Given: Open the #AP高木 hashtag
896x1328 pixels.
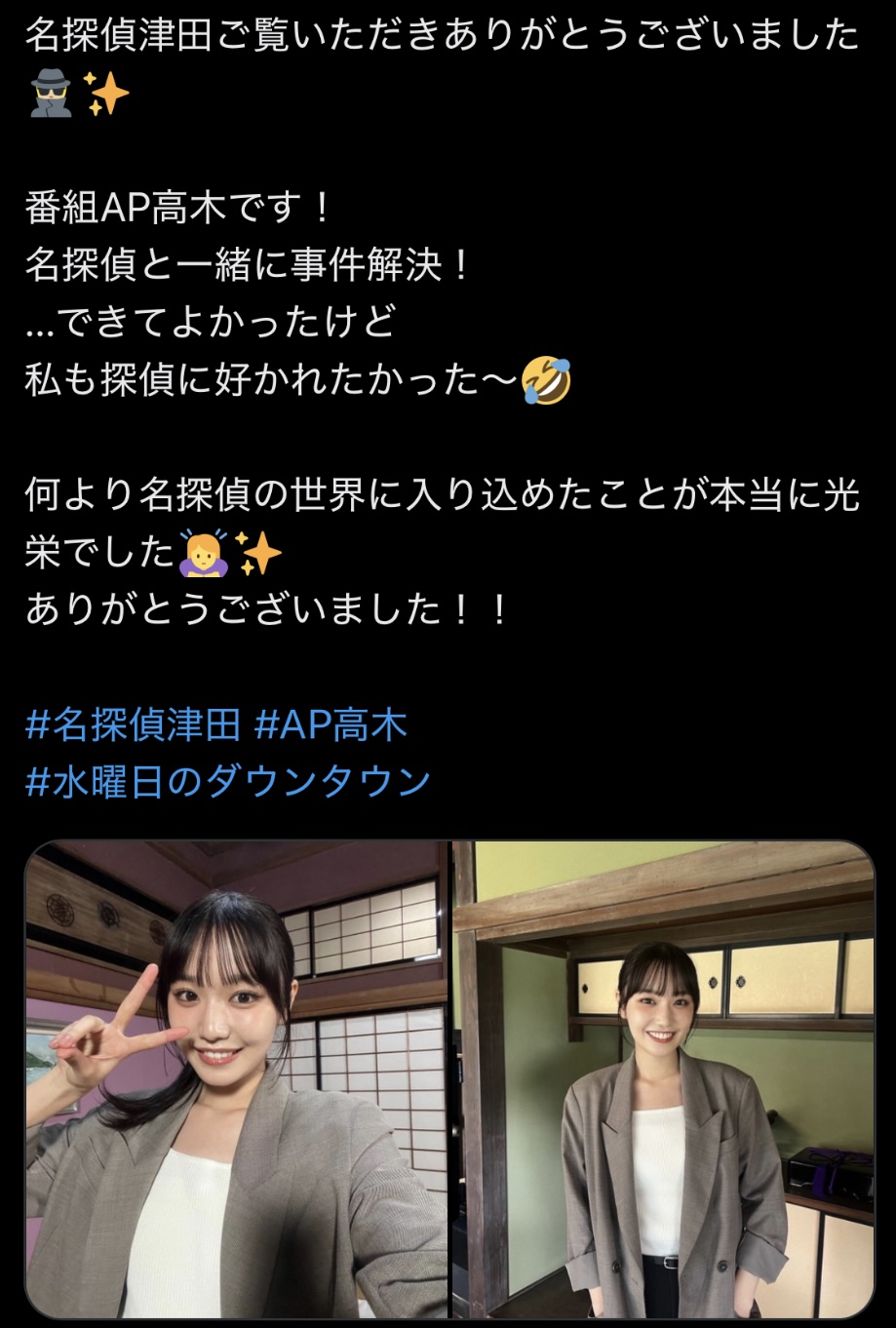Looking at the screenshot, I should [331, 725].
